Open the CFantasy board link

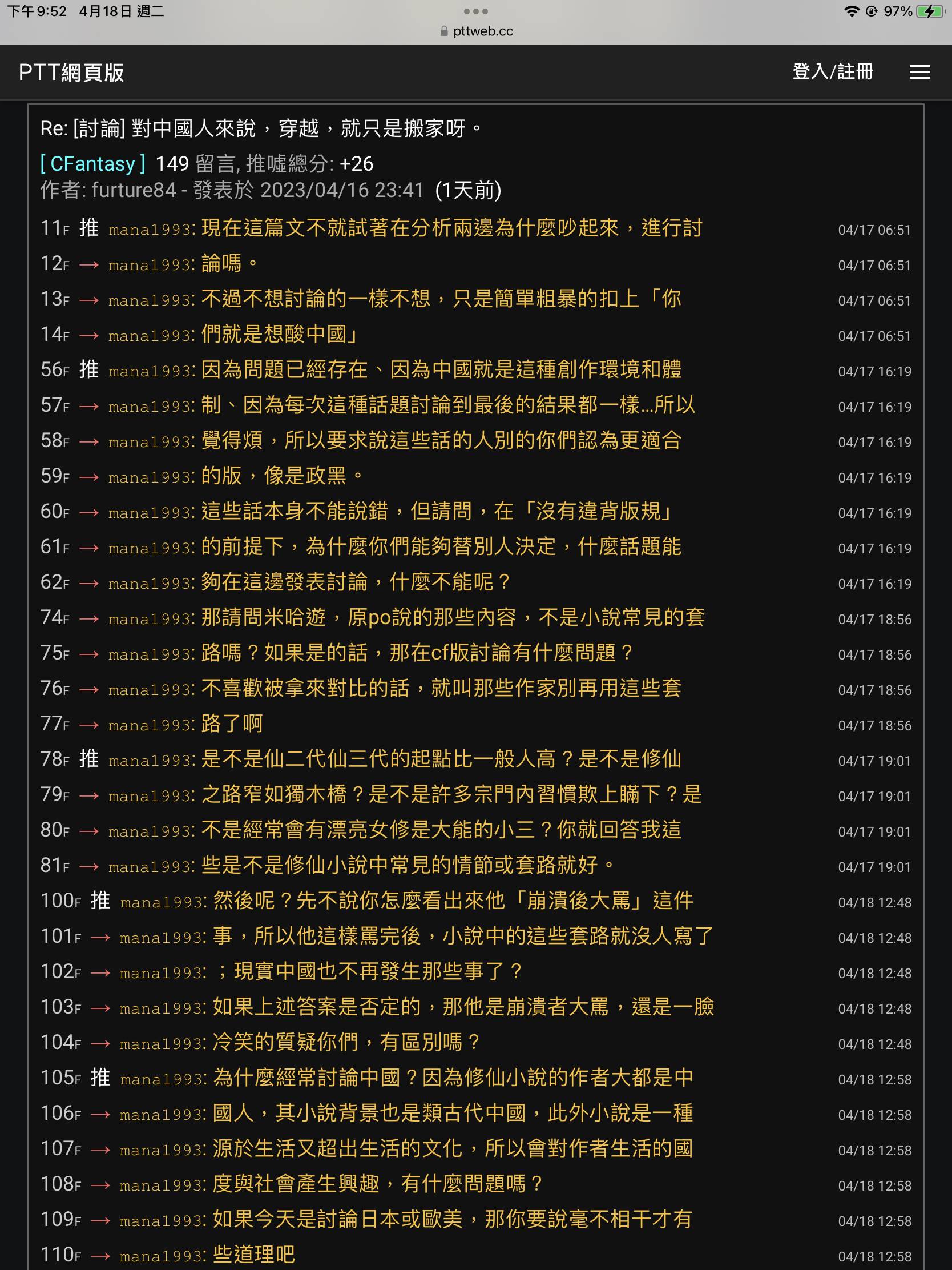click(x=92, y=164)
